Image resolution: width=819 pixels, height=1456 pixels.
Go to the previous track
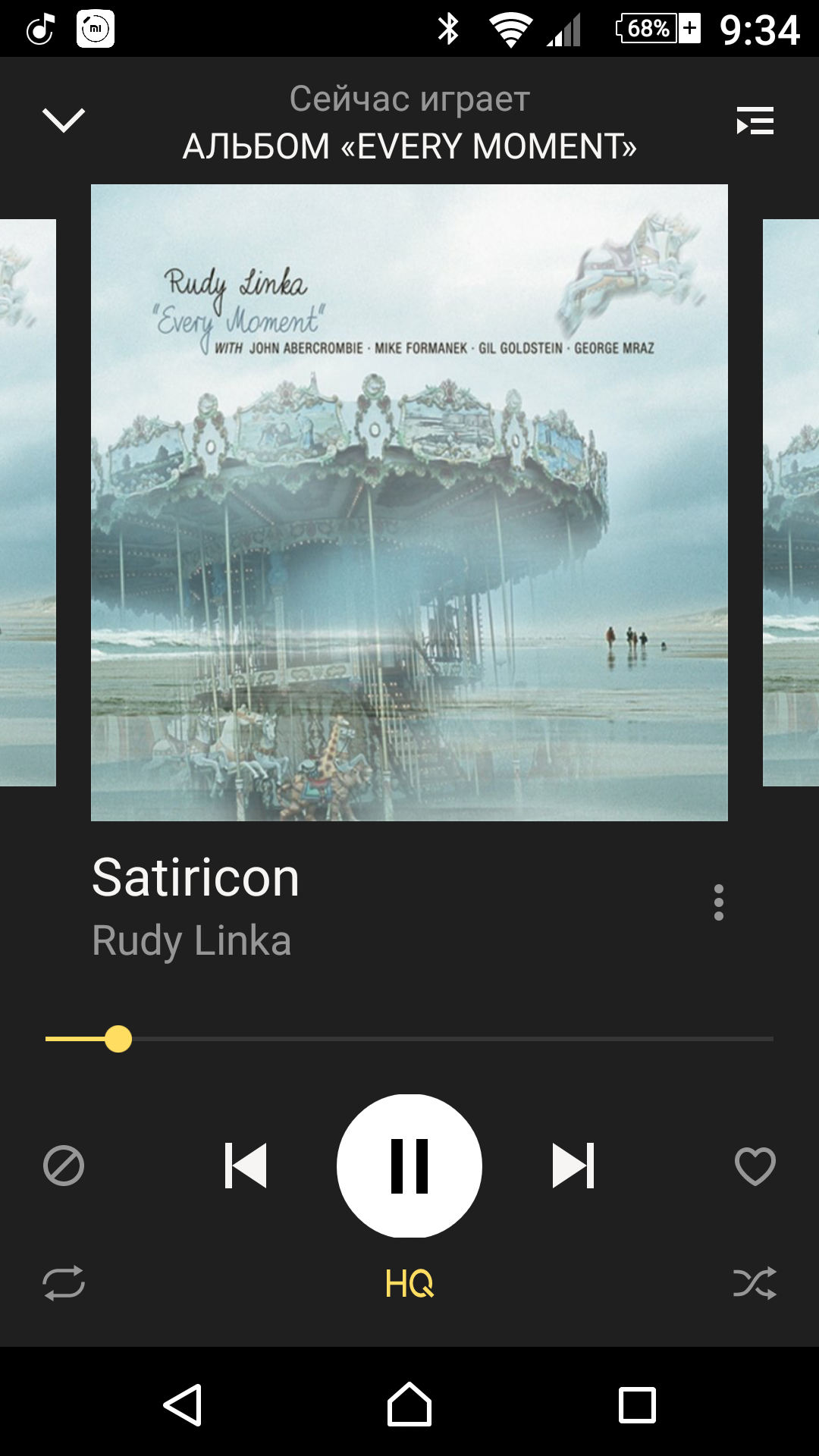(246, 1166)
